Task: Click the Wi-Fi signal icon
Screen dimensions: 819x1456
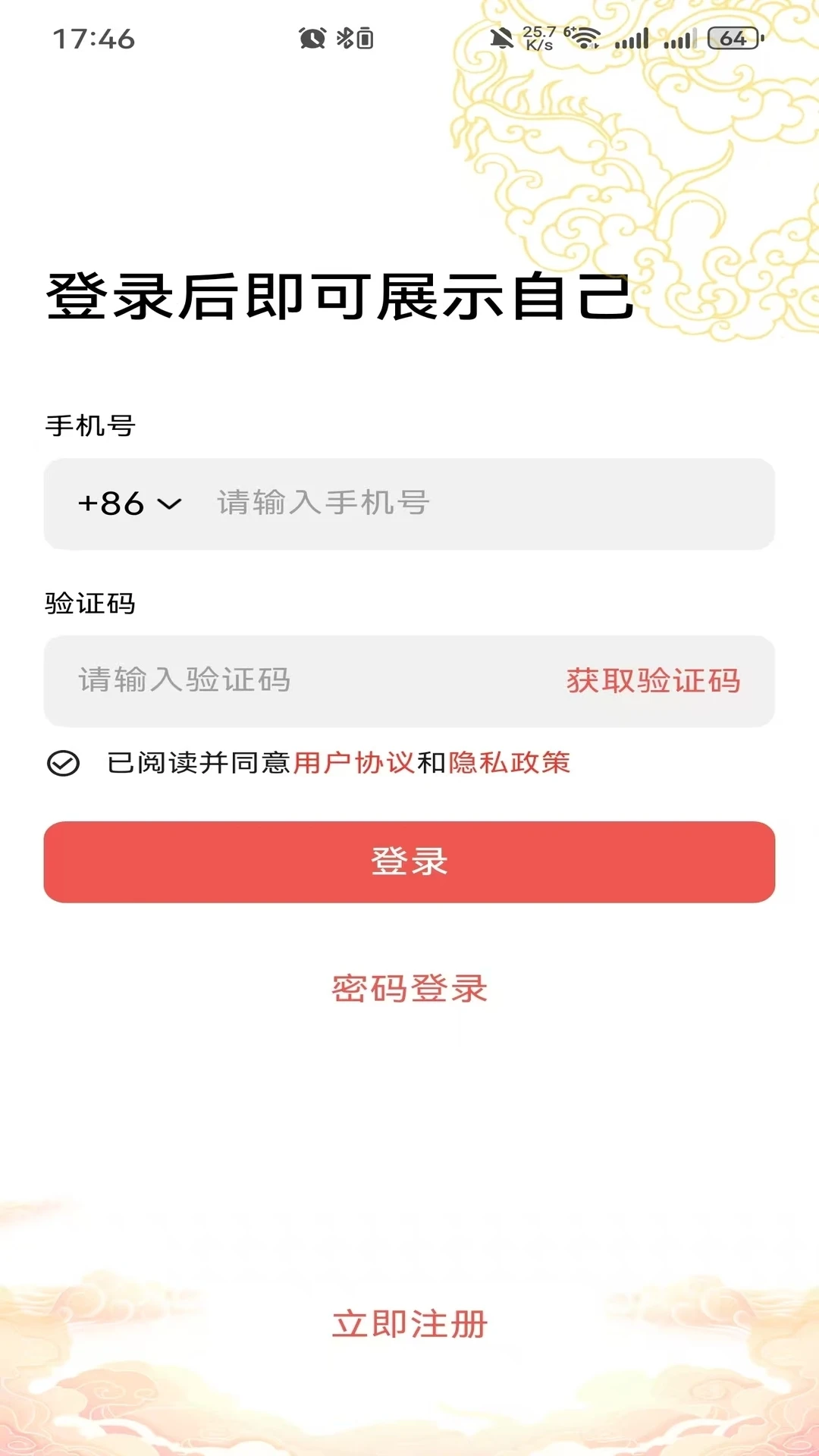Action: [585, 39]
